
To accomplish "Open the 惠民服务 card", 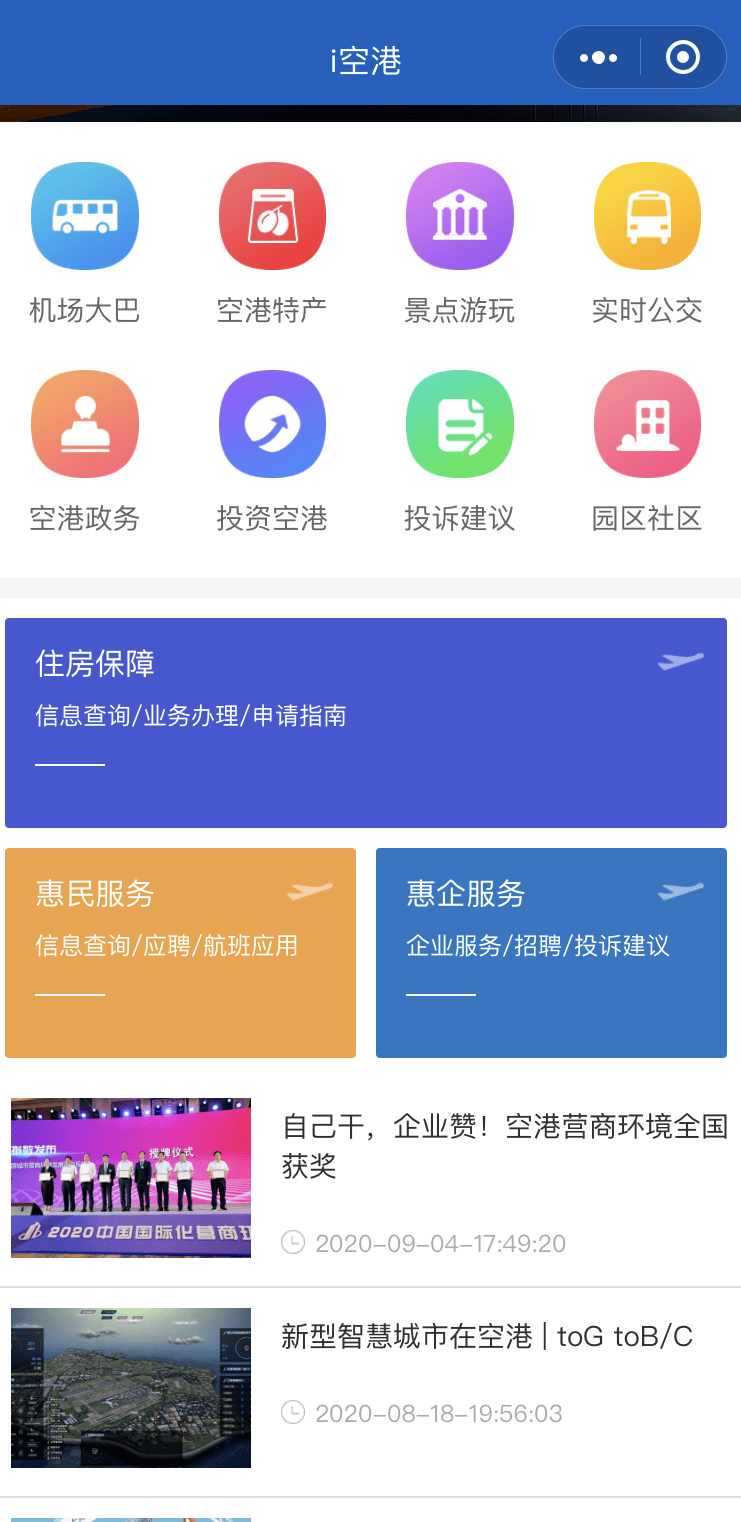I will coord(180,952).
